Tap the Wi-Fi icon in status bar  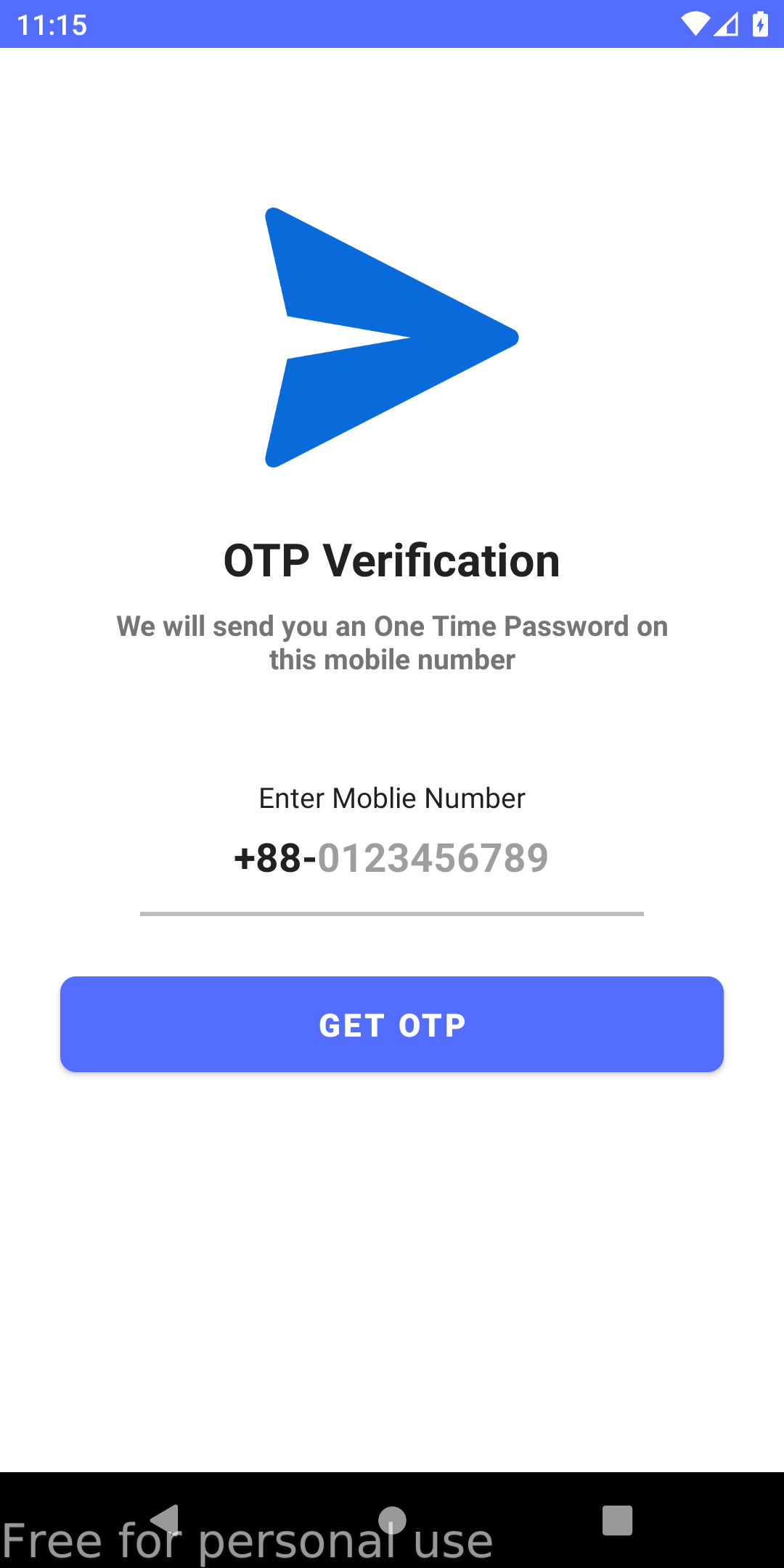tap(695, 24)
